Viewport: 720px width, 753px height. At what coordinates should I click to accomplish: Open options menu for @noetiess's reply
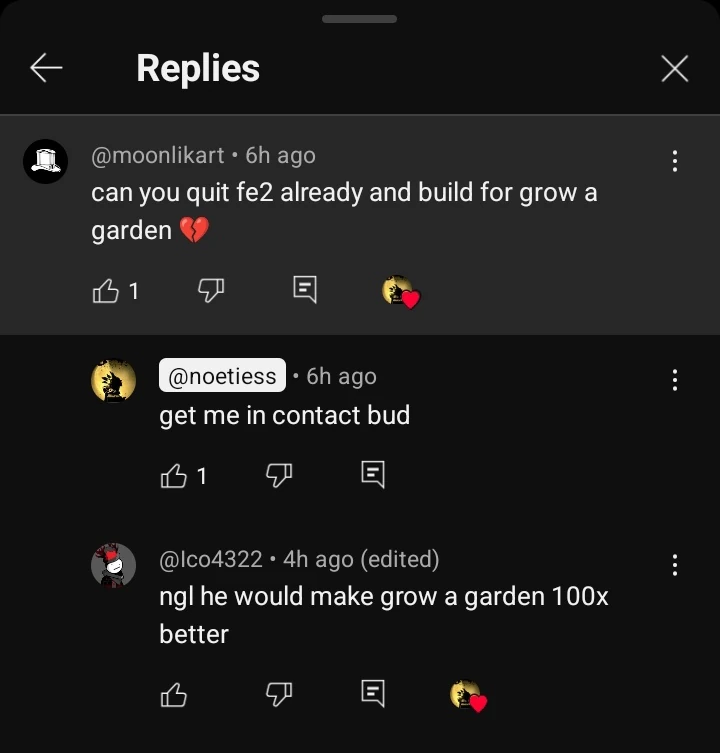pyautogui.click(x=675, y=380)
